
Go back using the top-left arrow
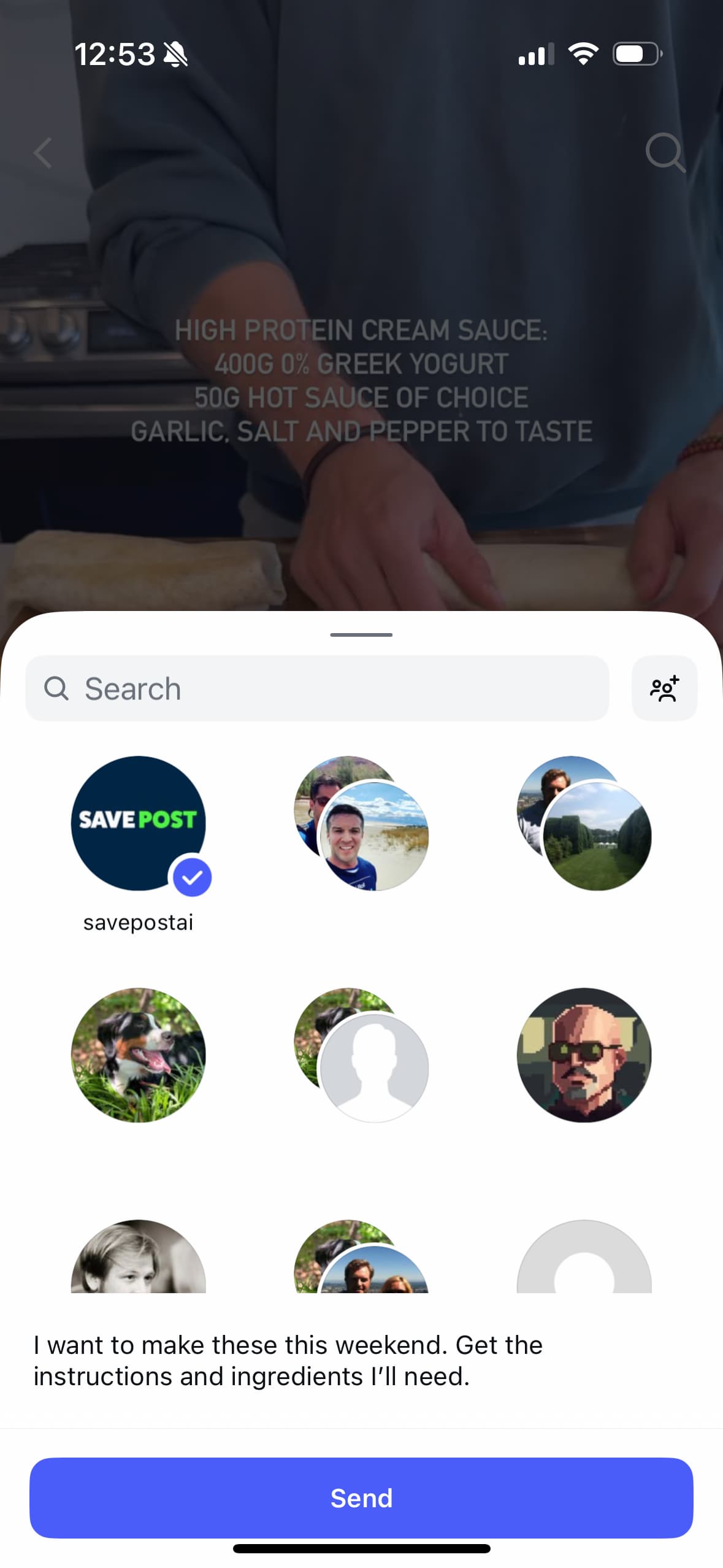(x=43, y=153)
